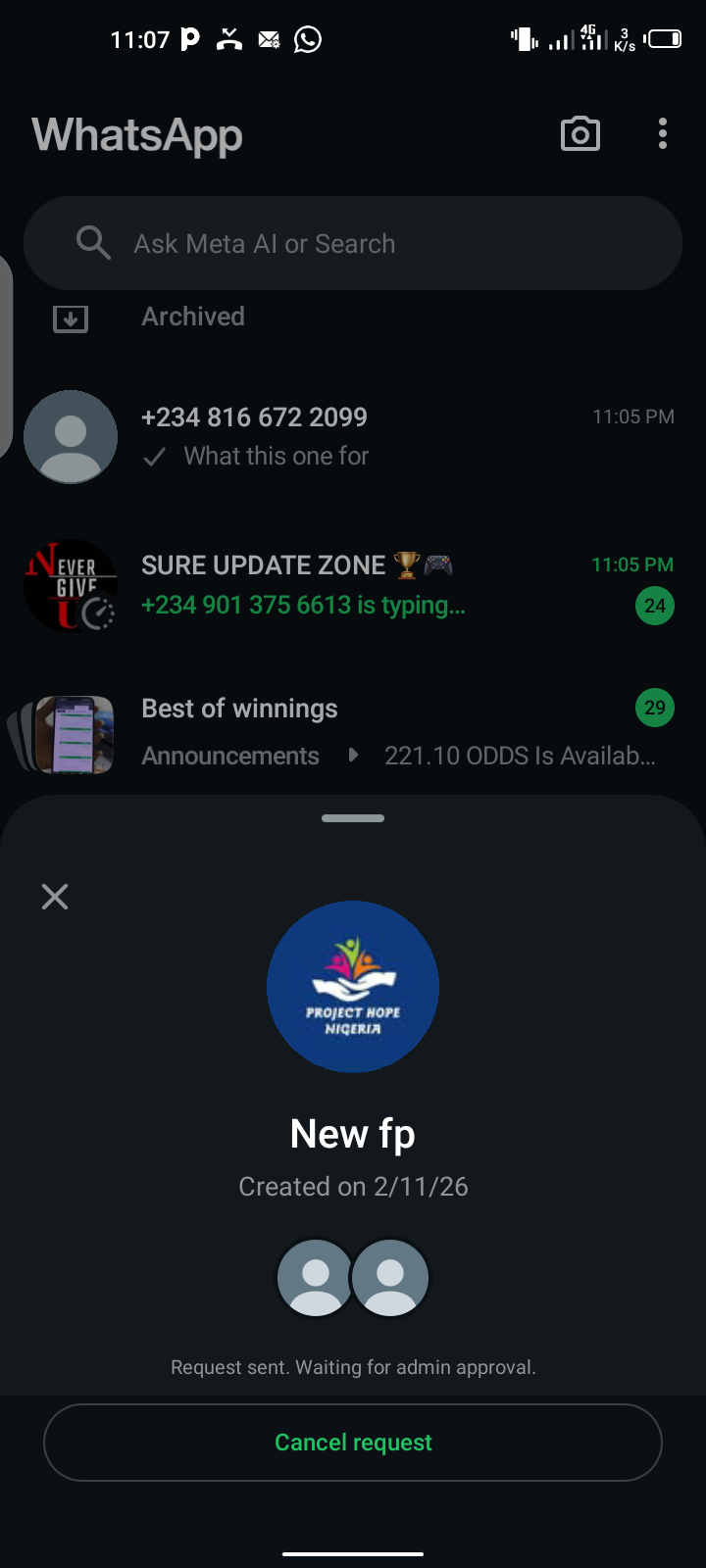The width and height of the screenshot is (706, 1568).
Task: Open the overflow menu
Action: coord(663,134)
